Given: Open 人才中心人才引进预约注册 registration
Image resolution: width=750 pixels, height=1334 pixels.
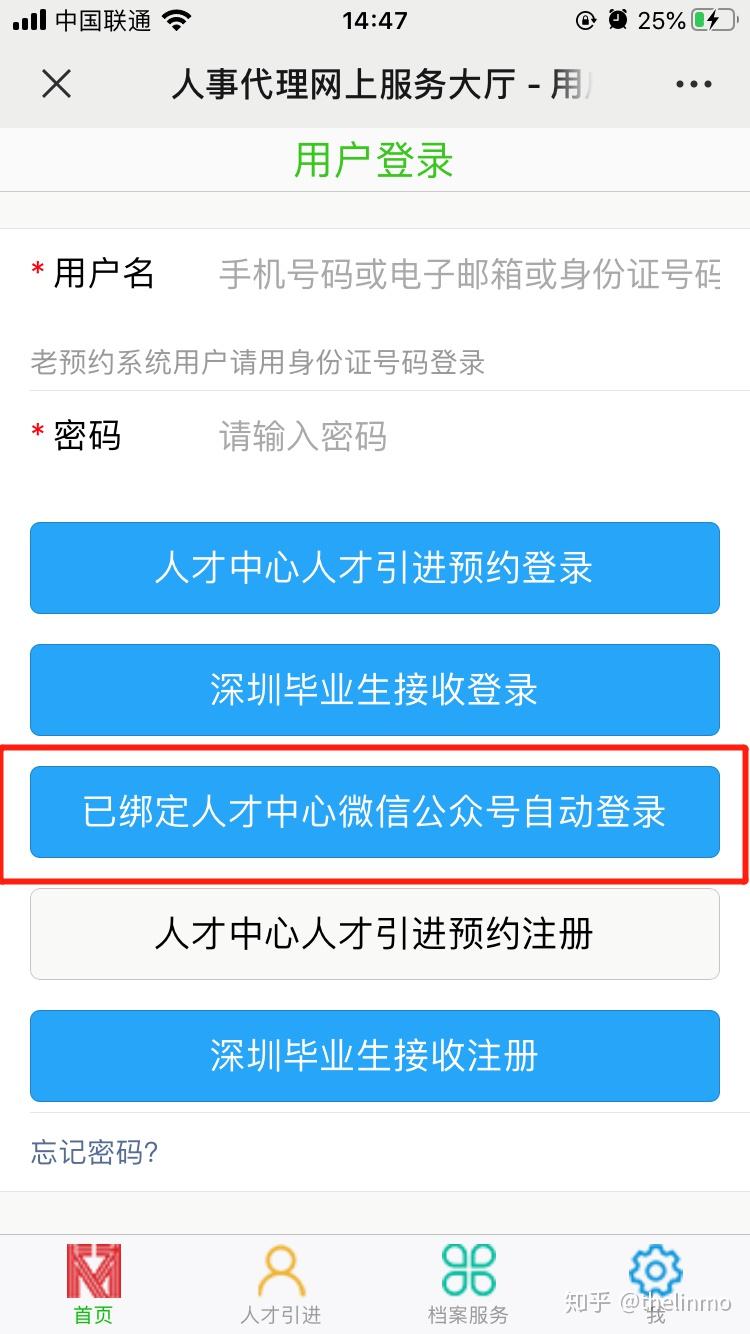Looking at the screenshot, I should click(x=375, y=934).
